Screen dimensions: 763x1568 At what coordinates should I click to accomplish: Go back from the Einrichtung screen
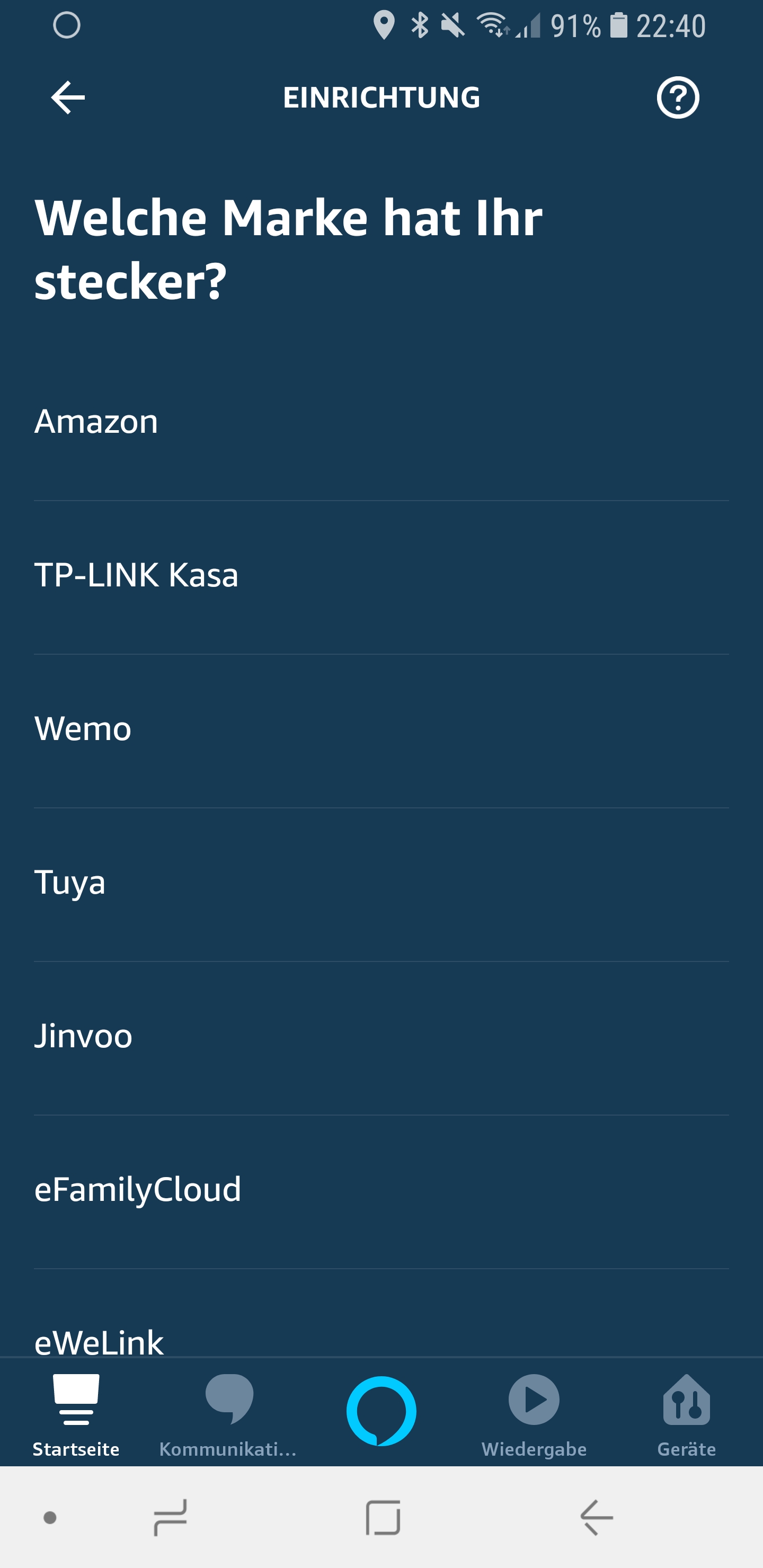[x=68, y=97]
